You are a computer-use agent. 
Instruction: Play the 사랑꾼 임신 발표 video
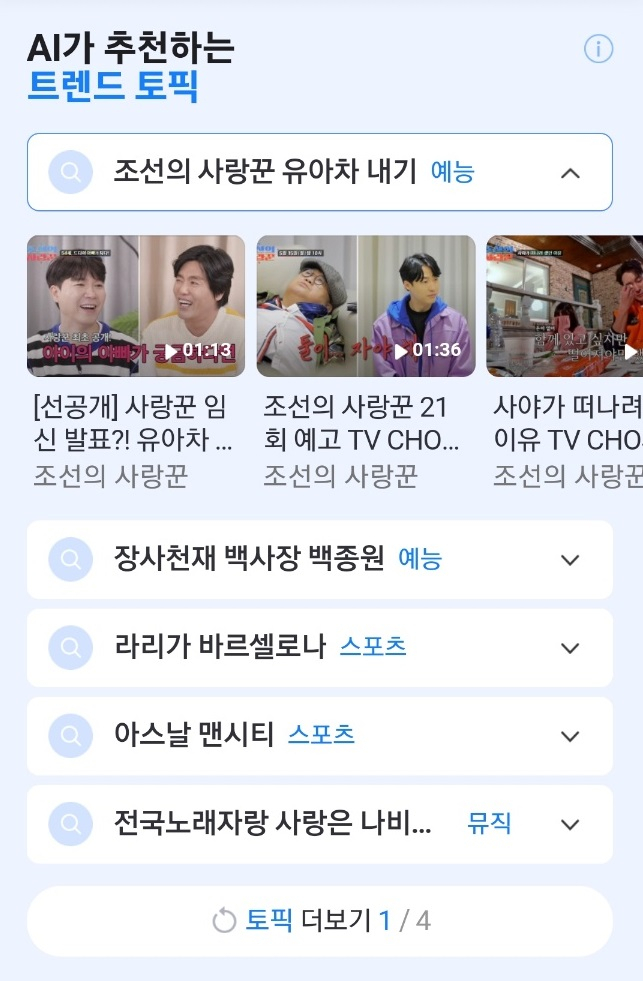click(136, 306)
